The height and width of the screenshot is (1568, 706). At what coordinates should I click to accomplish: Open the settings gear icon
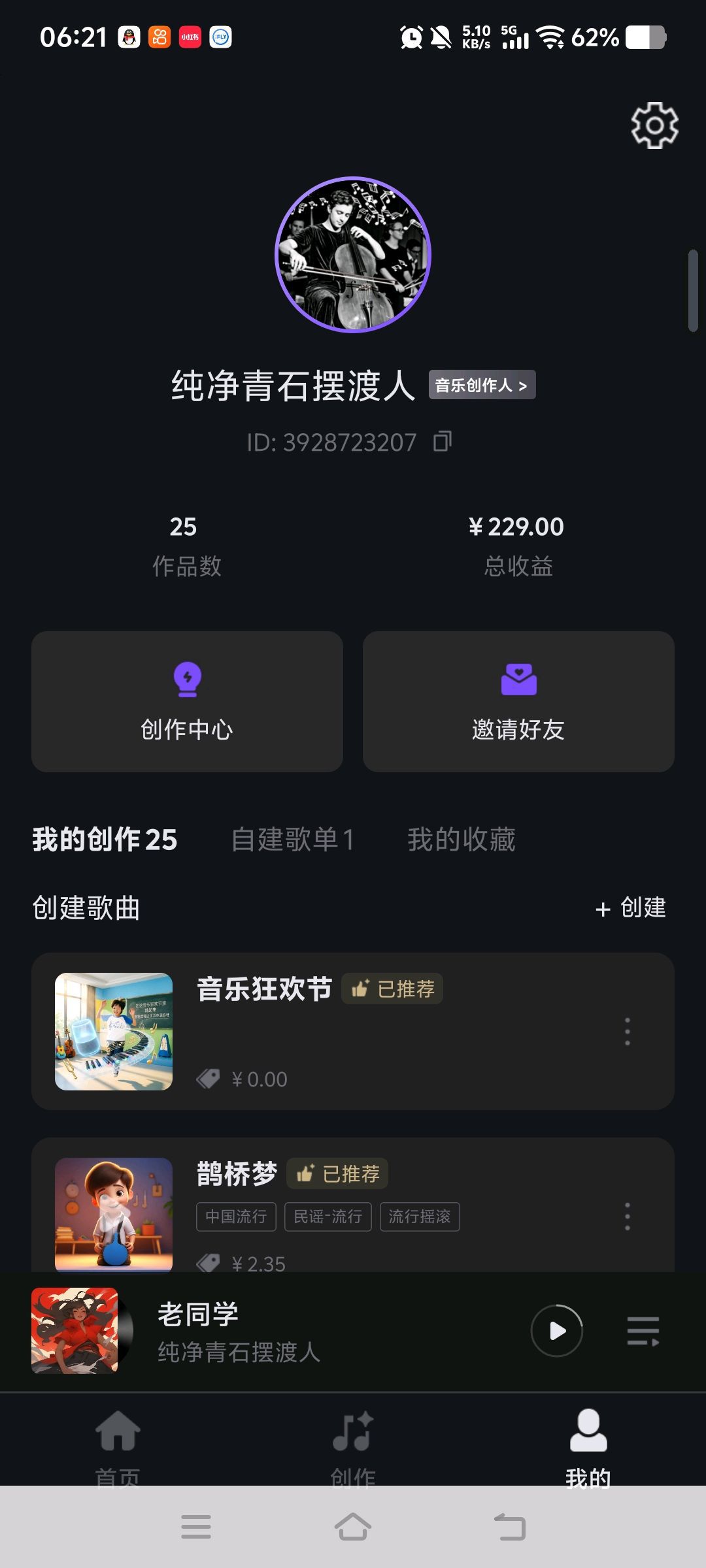pyautogui.click(x=654, y=125)
